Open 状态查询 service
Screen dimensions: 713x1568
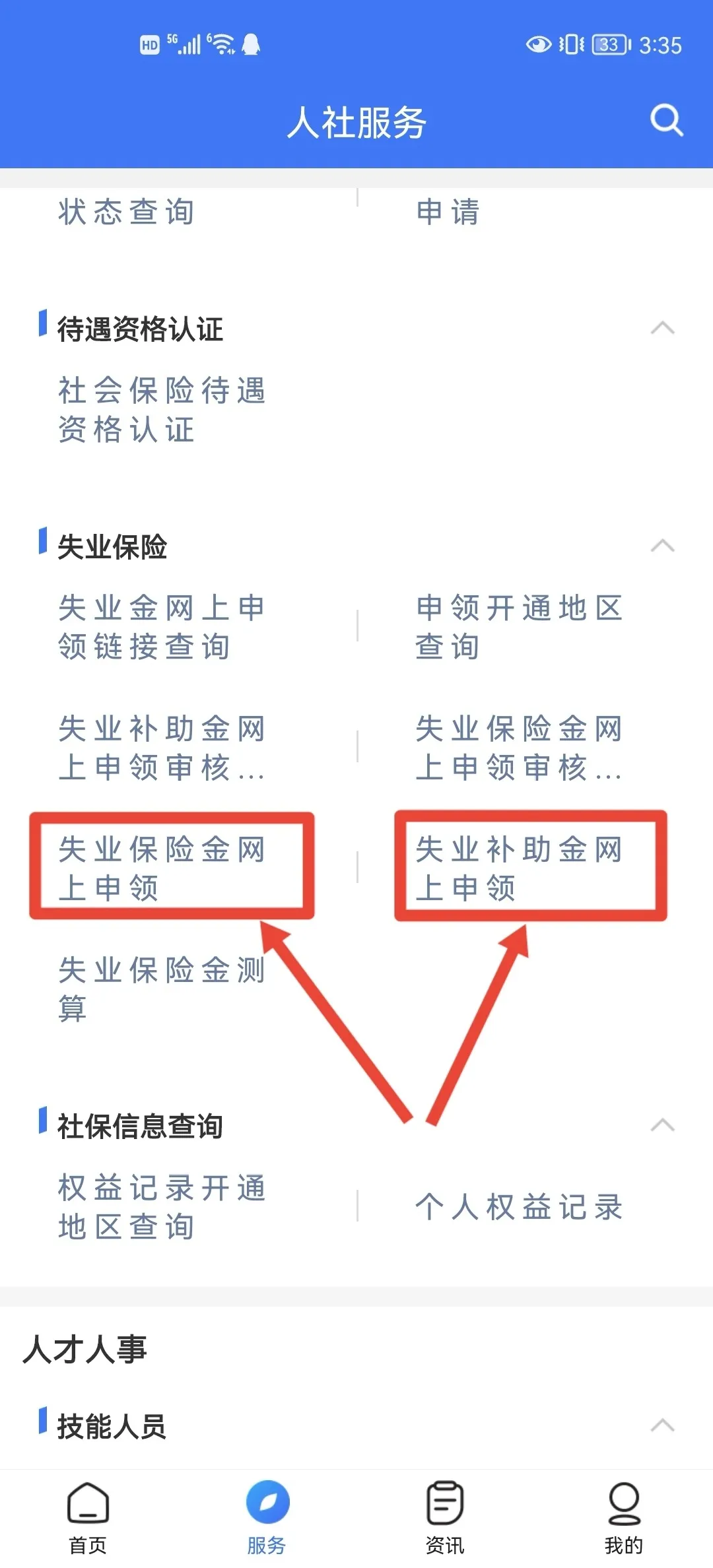point(126,212)
